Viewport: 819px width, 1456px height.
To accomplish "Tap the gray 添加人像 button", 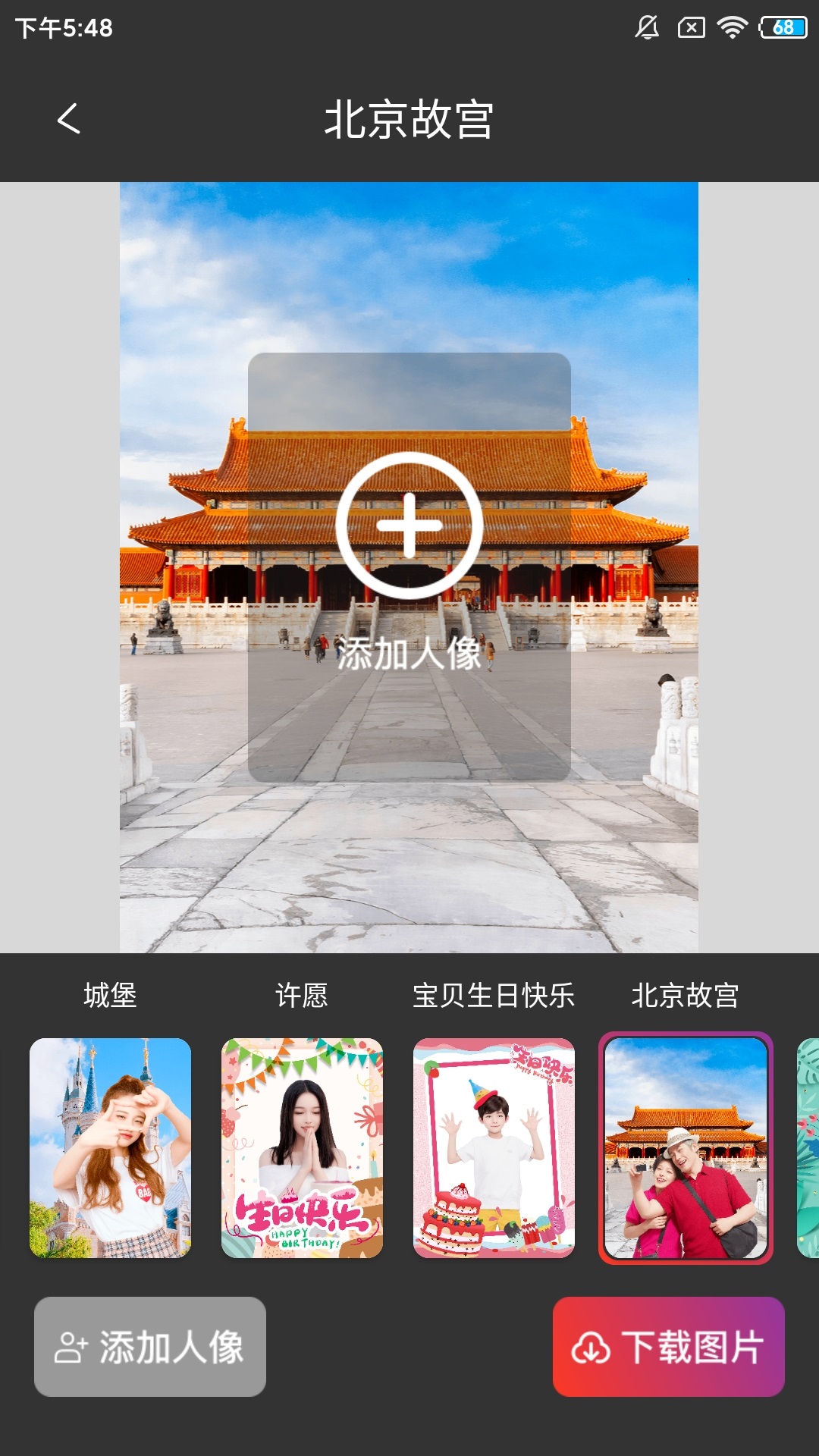I will tap(150, 1347).
